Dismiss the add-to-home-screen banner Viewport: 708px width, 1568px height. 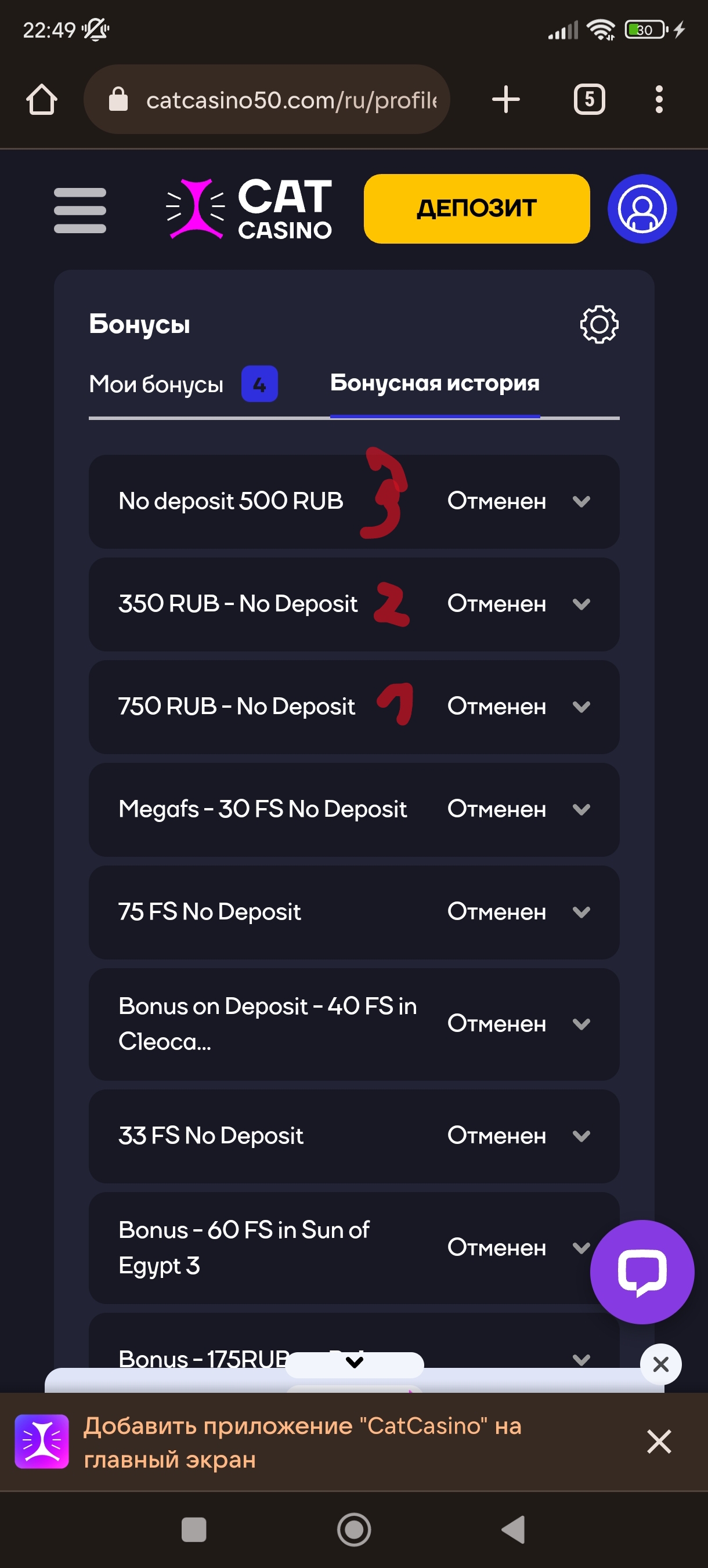coord(659,1442)
